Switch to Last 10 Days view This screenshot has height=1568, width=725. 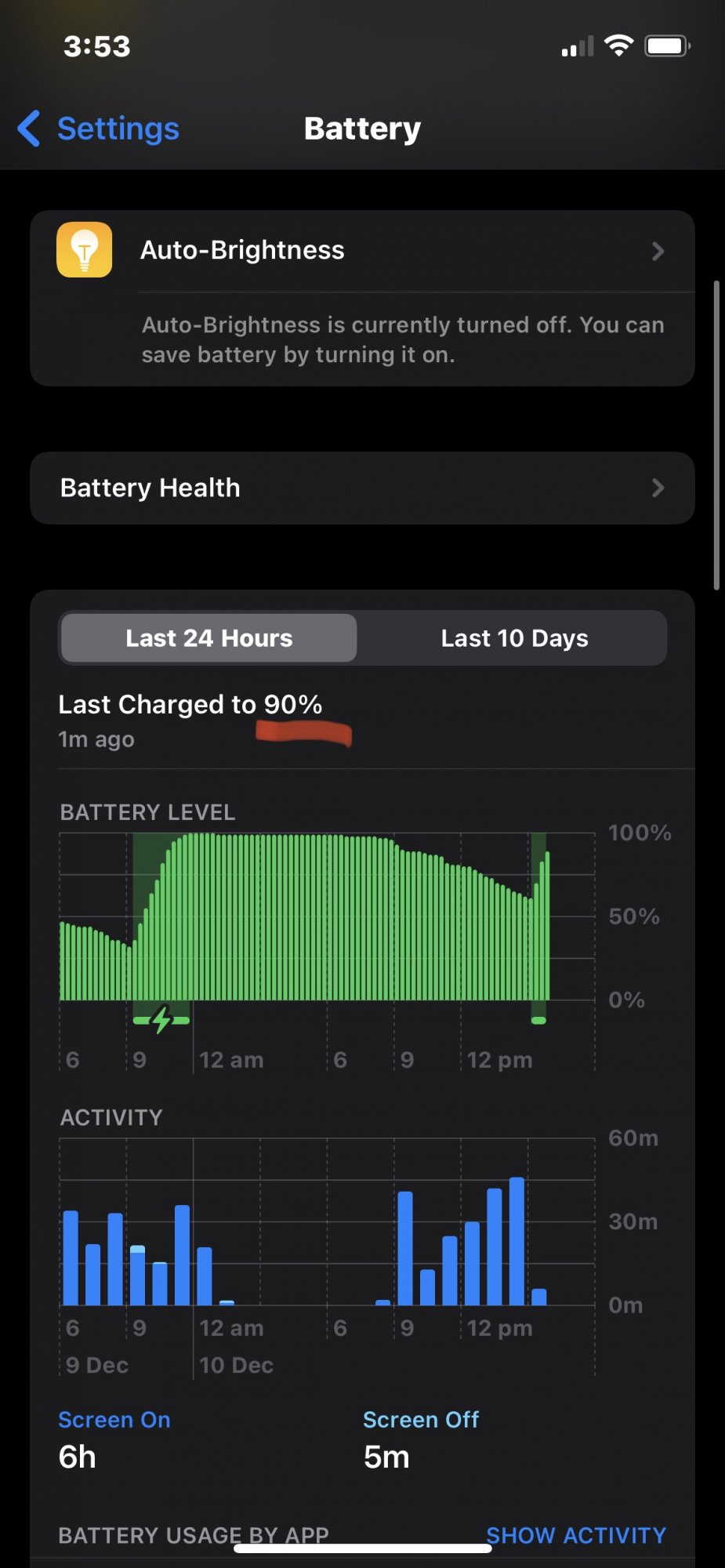pos(514,638)
